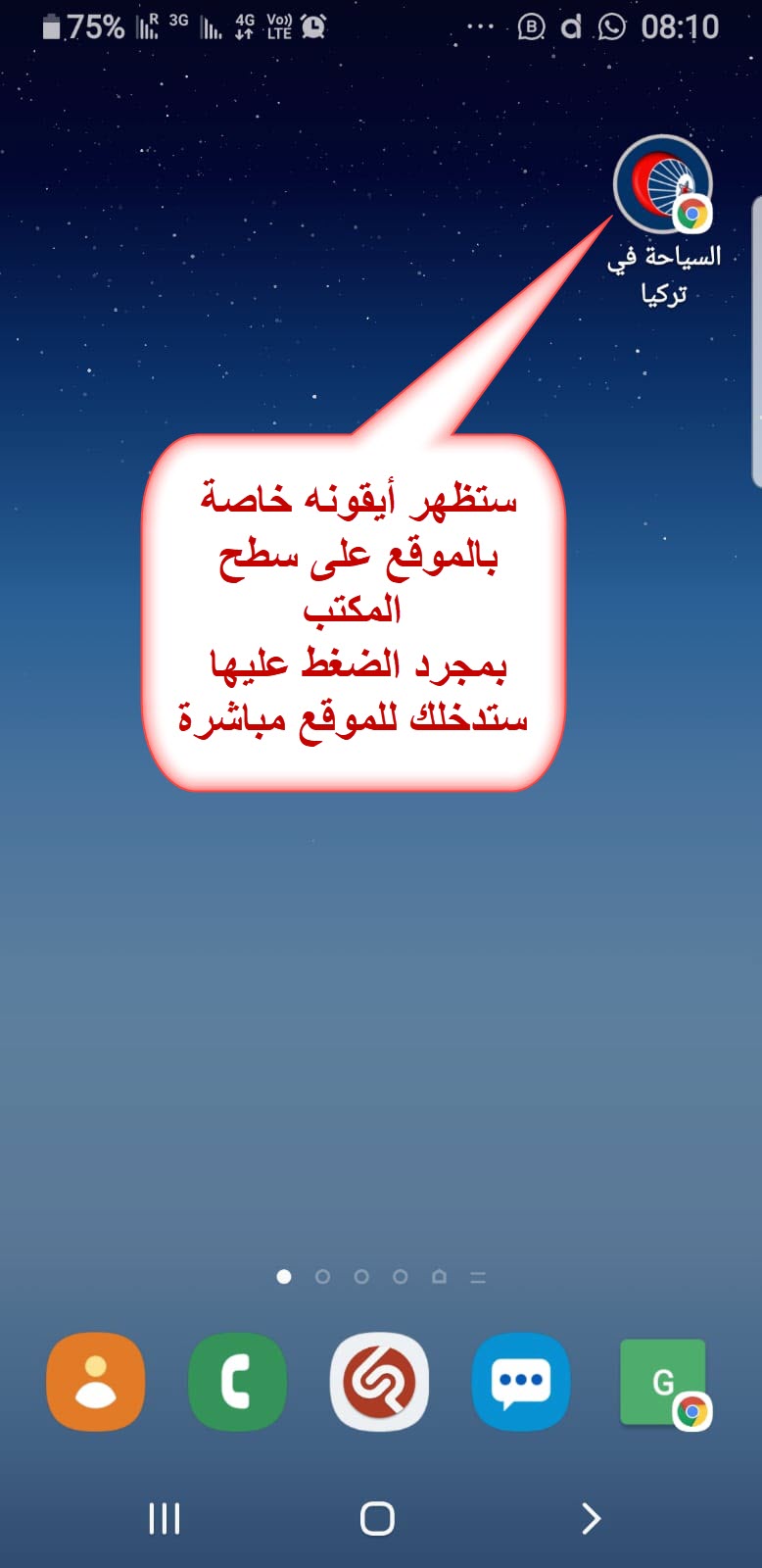Show recent apps from the navigation bar
The width and height of the screenshot is (762, 1568).
(164, 1519)
